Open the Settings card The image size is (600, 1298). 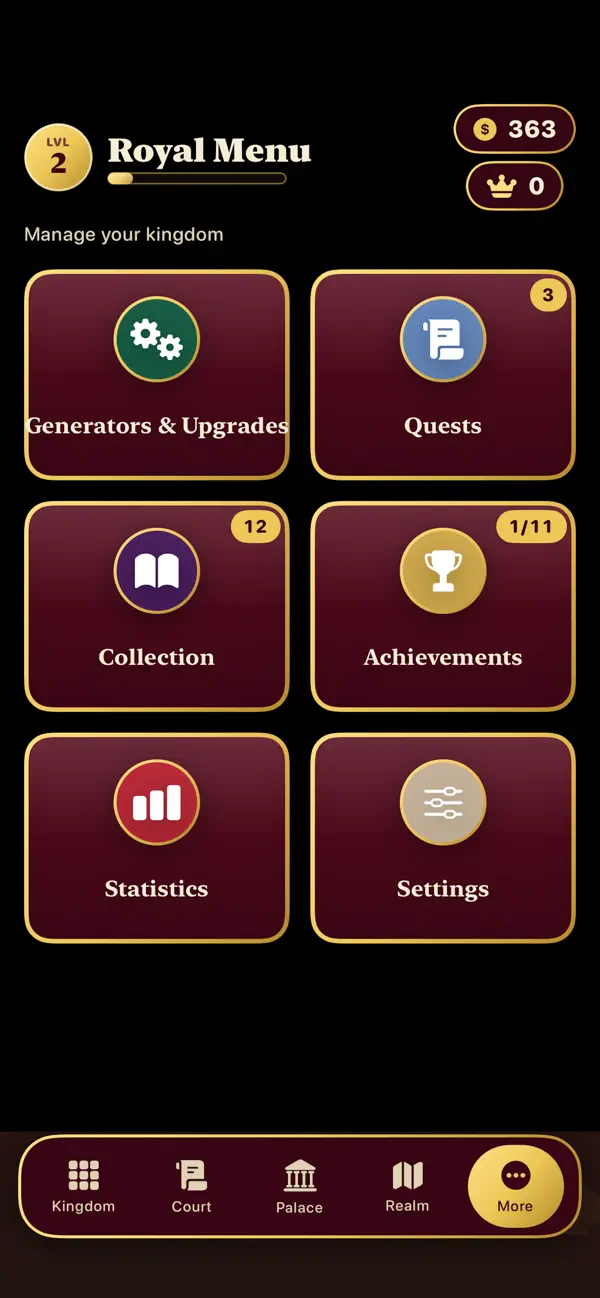443,838
